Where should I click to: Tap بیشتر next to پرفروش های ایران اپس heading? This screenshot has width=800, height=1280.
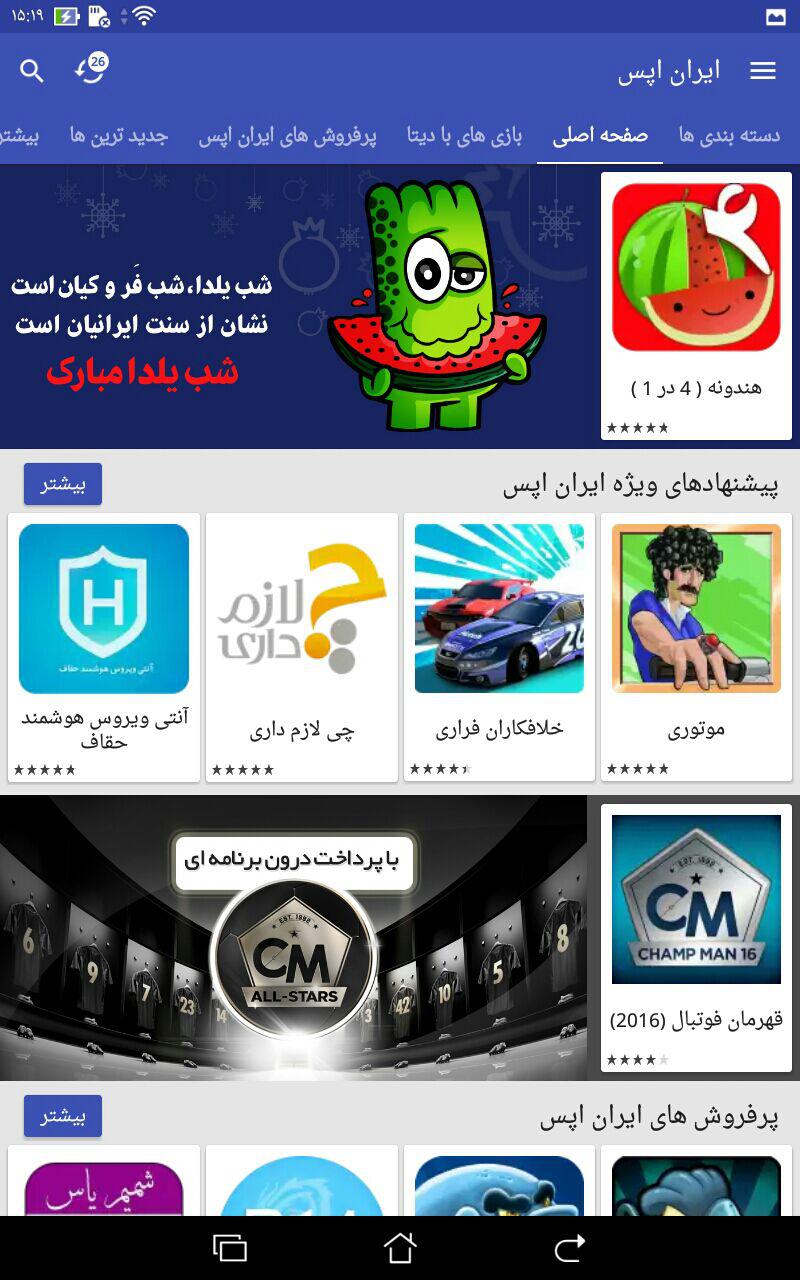coord(63,1116)
